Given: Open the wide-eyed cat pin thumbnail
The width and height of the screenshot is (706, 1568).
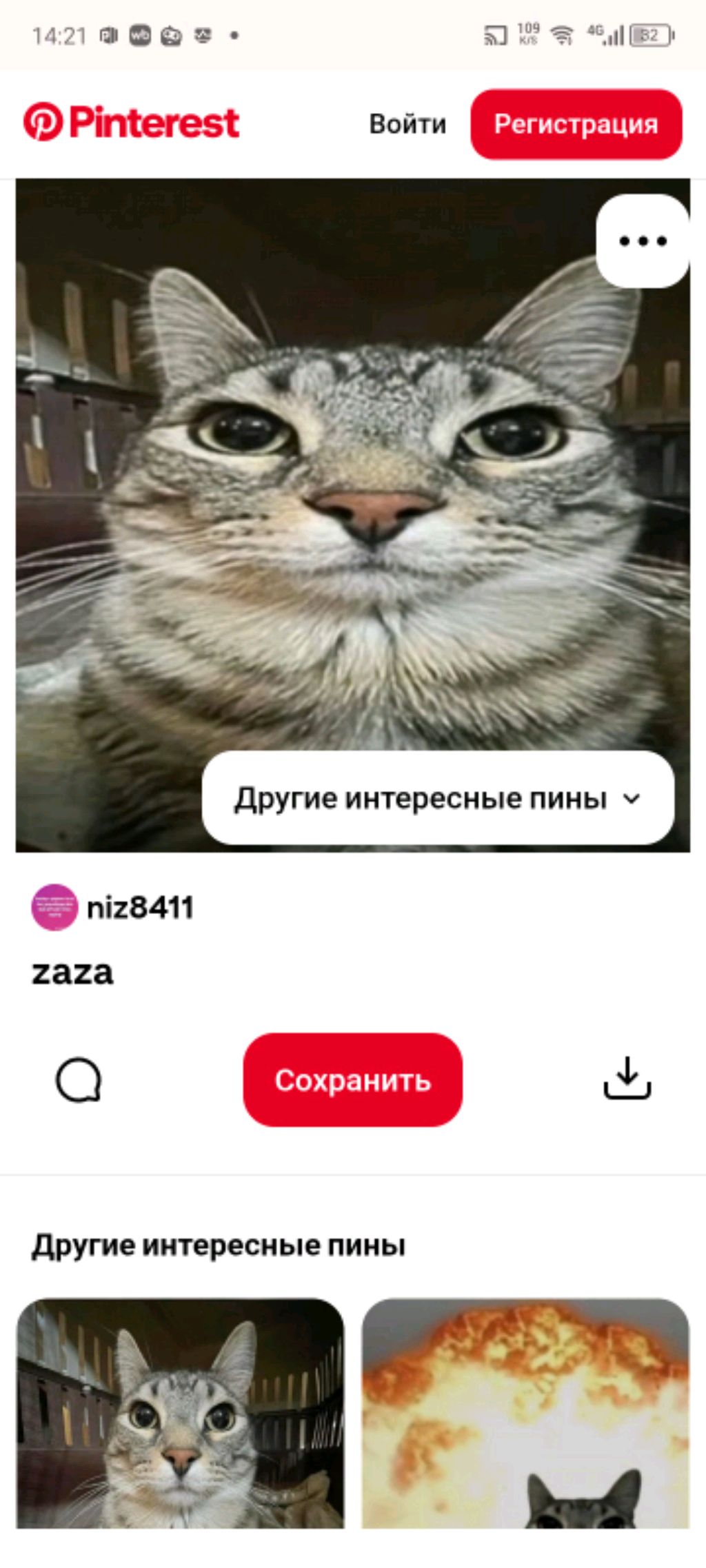Looking at the screenshot, I should click(180, 1413).
